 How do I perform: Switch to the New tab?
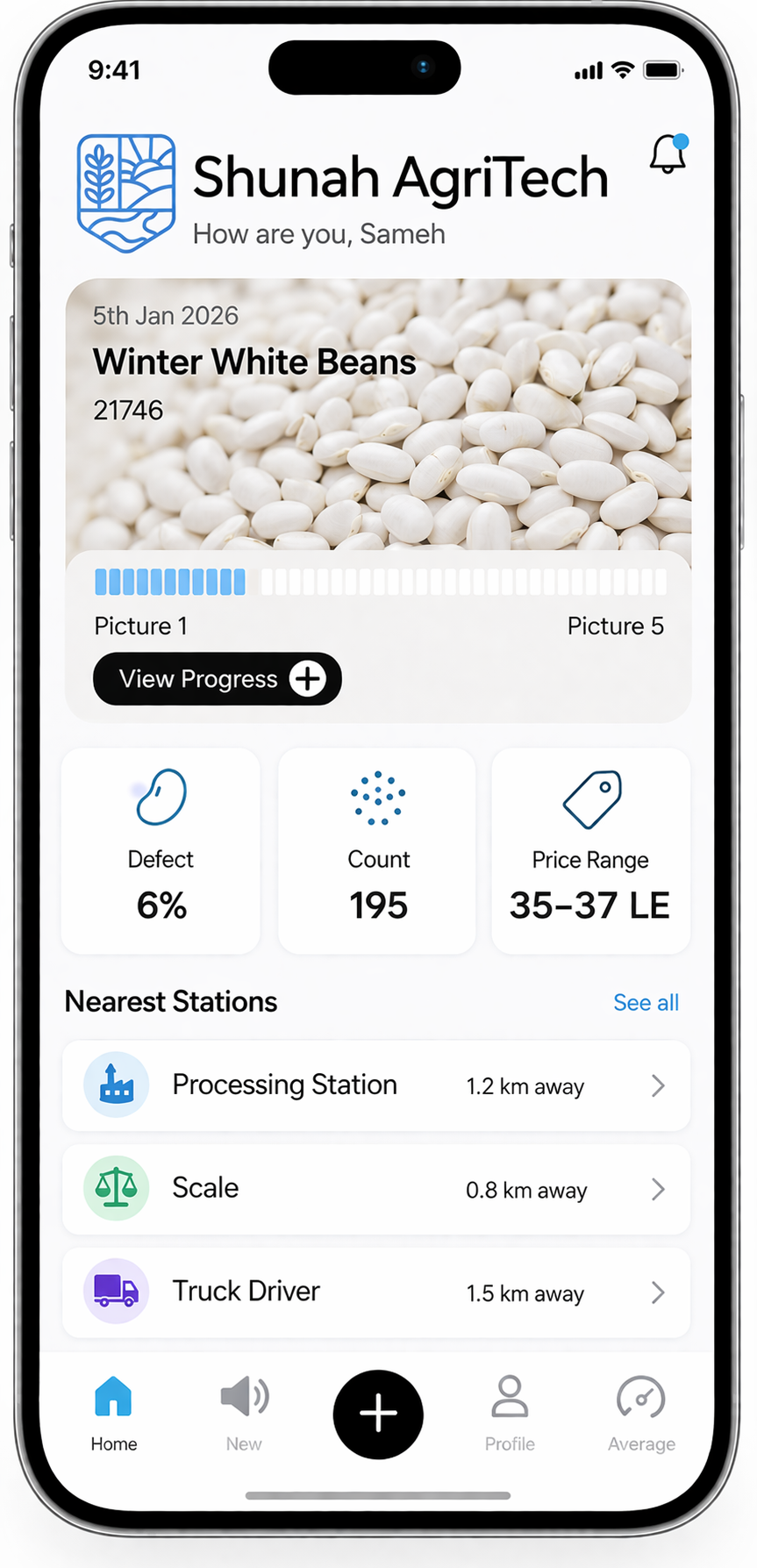[244, 1413]
